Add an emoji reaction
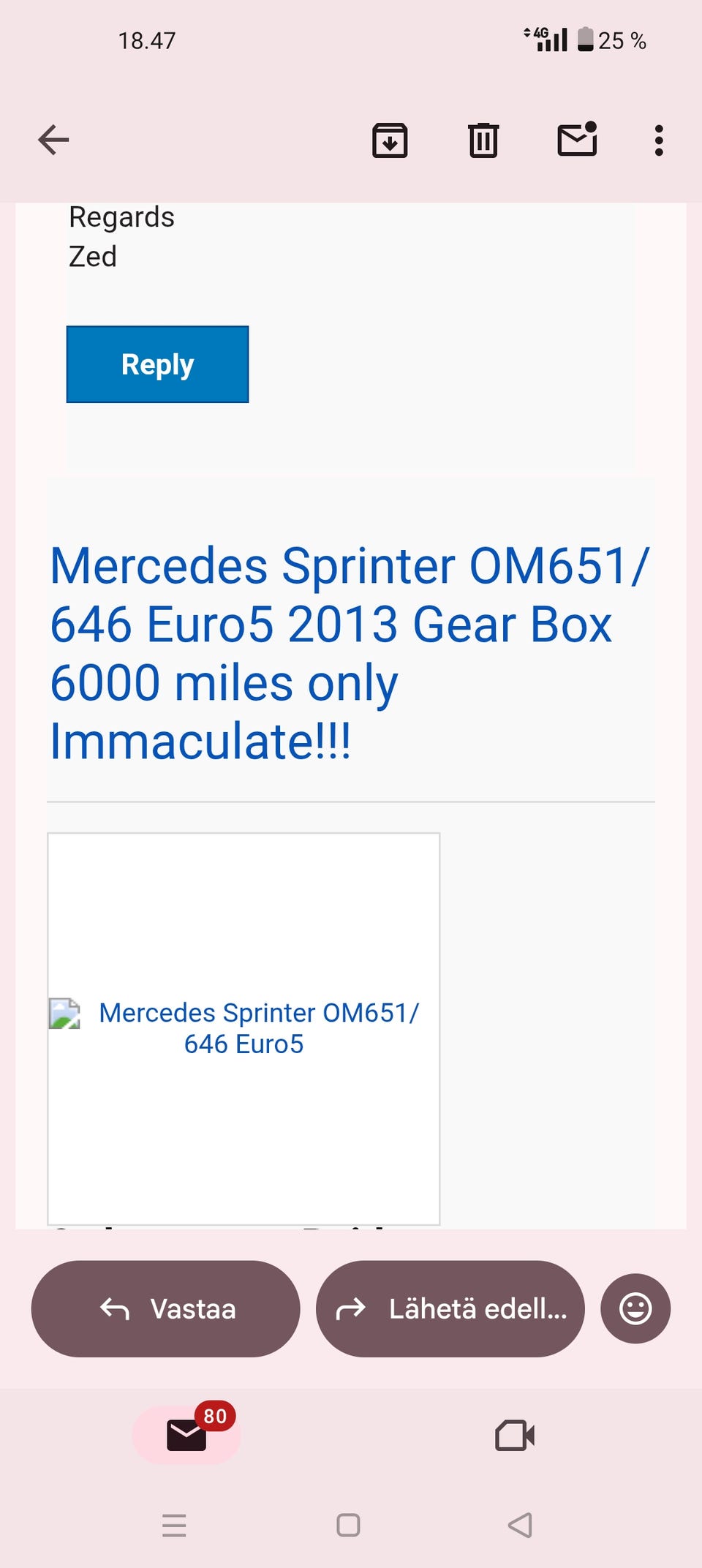The height and width of the screenshot is (1568, 702). (x=635, y=1308)
